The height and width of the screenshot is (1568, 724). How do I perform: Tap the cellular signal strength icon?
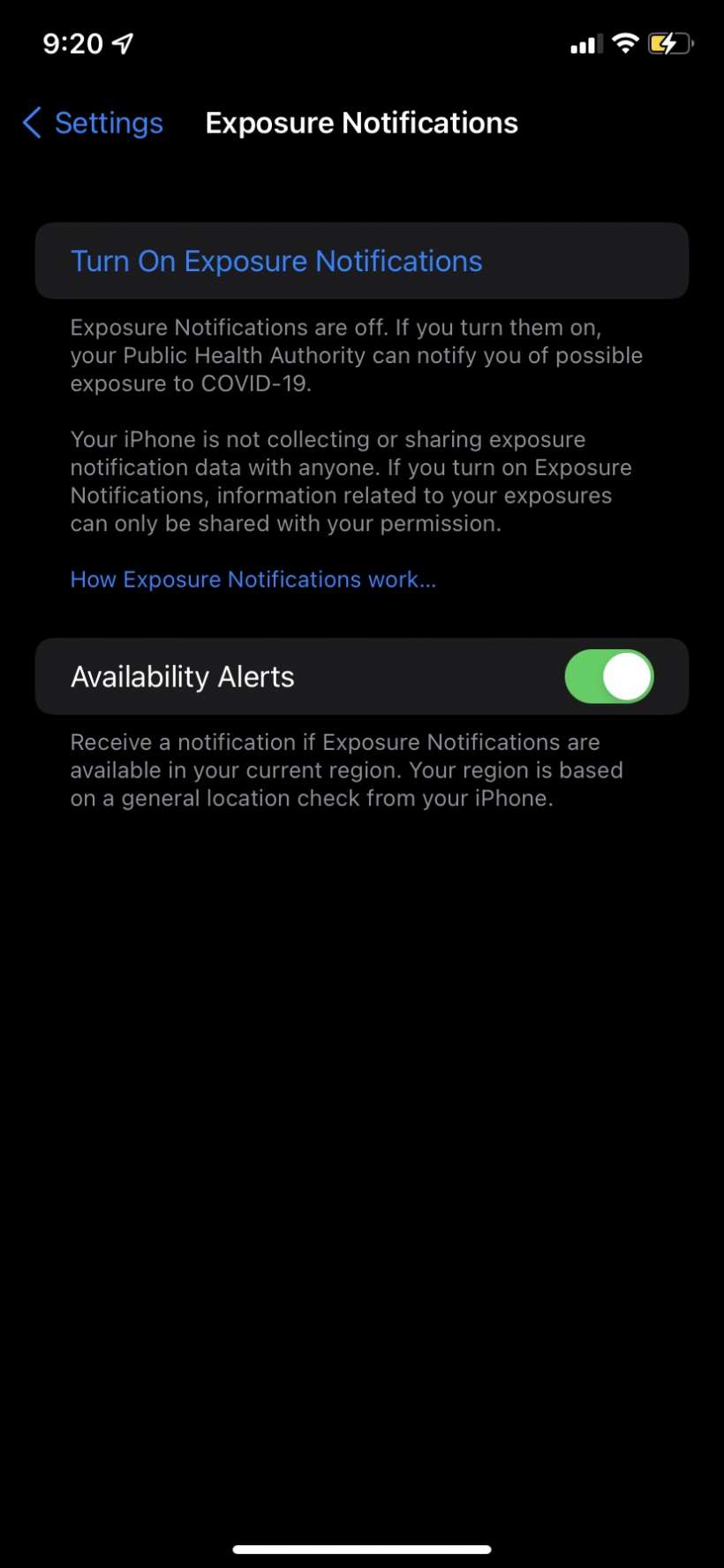coord(584,42)
